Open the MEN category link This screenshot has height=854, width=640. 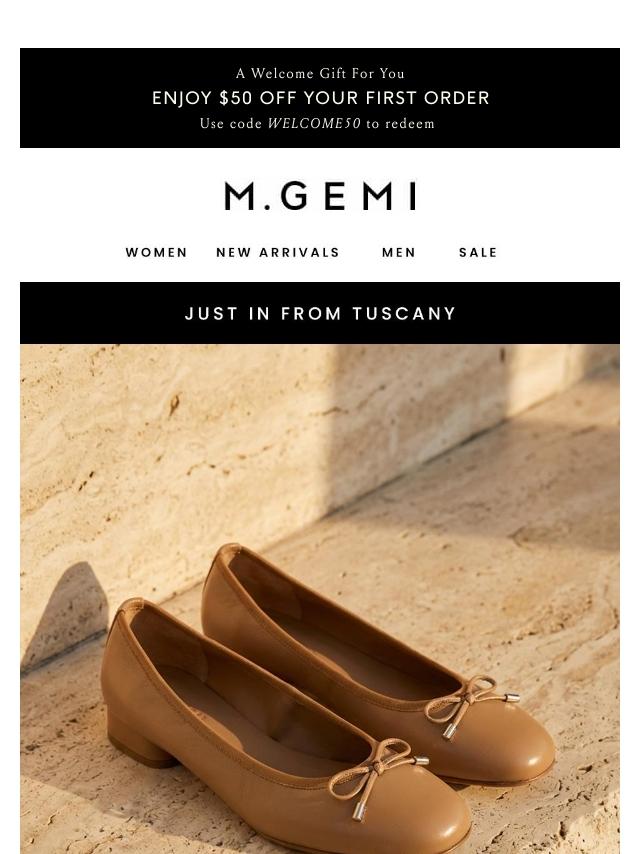tap(399, 252)
